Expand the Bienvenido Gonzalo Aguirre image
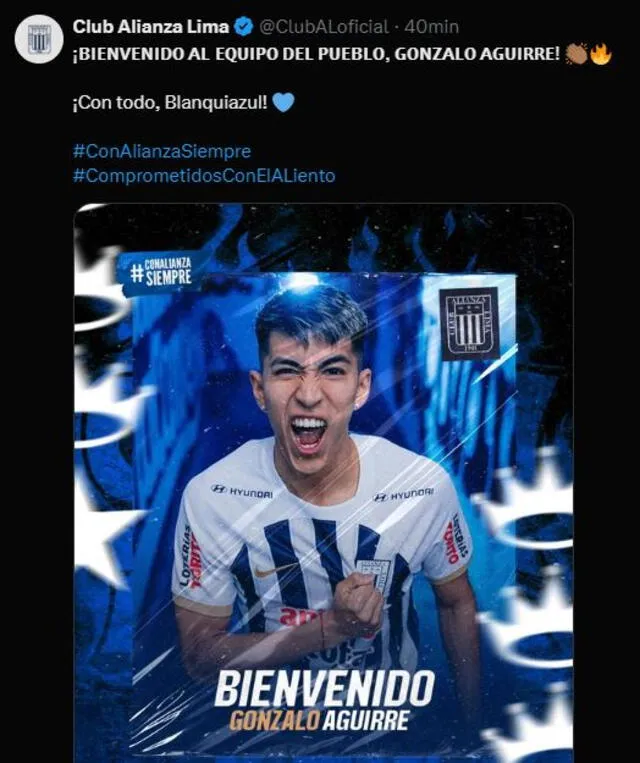The width and height of the screenshot is (640, 763). 323,480
